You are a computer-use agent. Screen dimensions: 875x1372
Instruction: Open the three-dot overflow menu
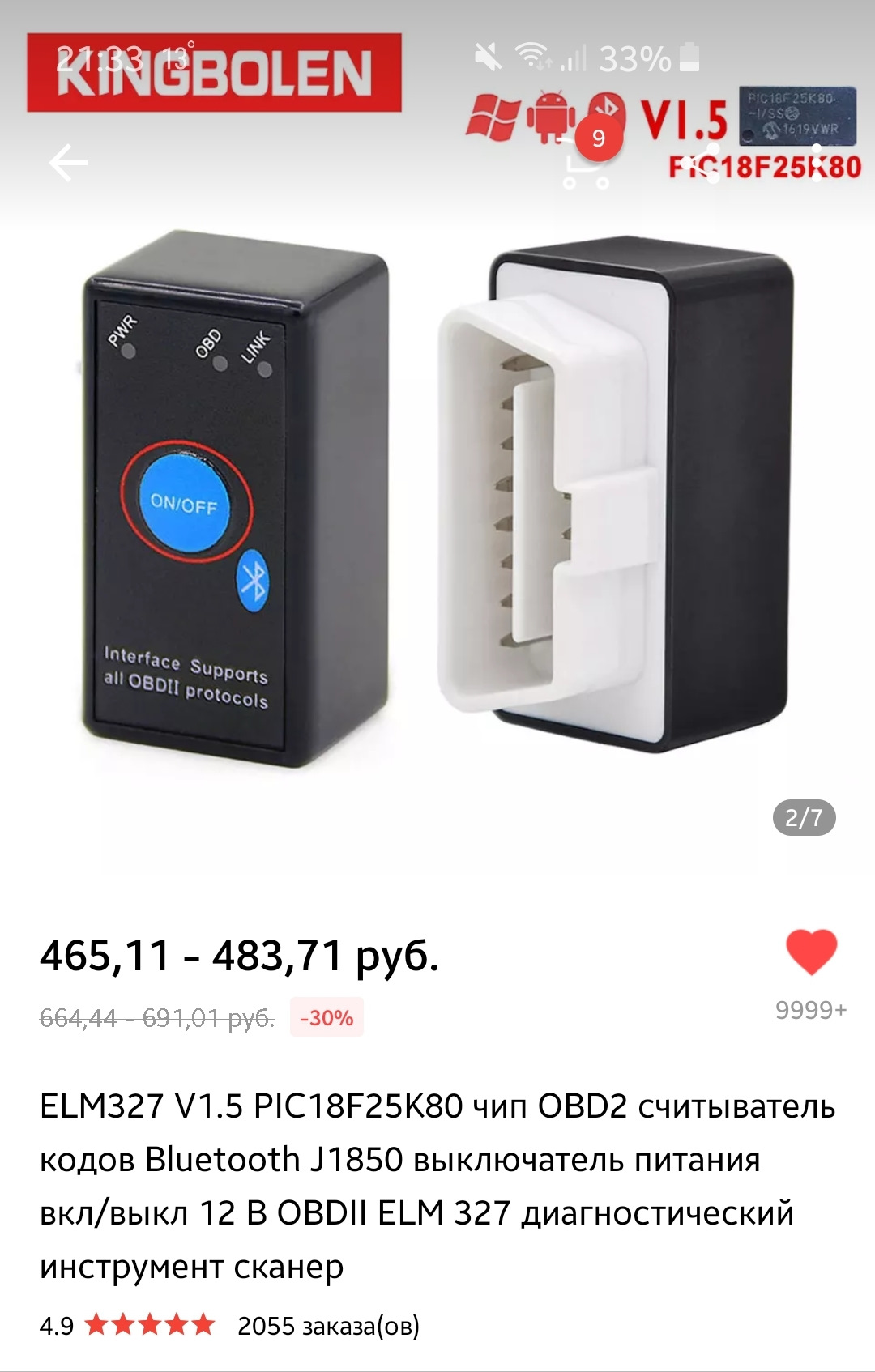click(x=817, y=164)
